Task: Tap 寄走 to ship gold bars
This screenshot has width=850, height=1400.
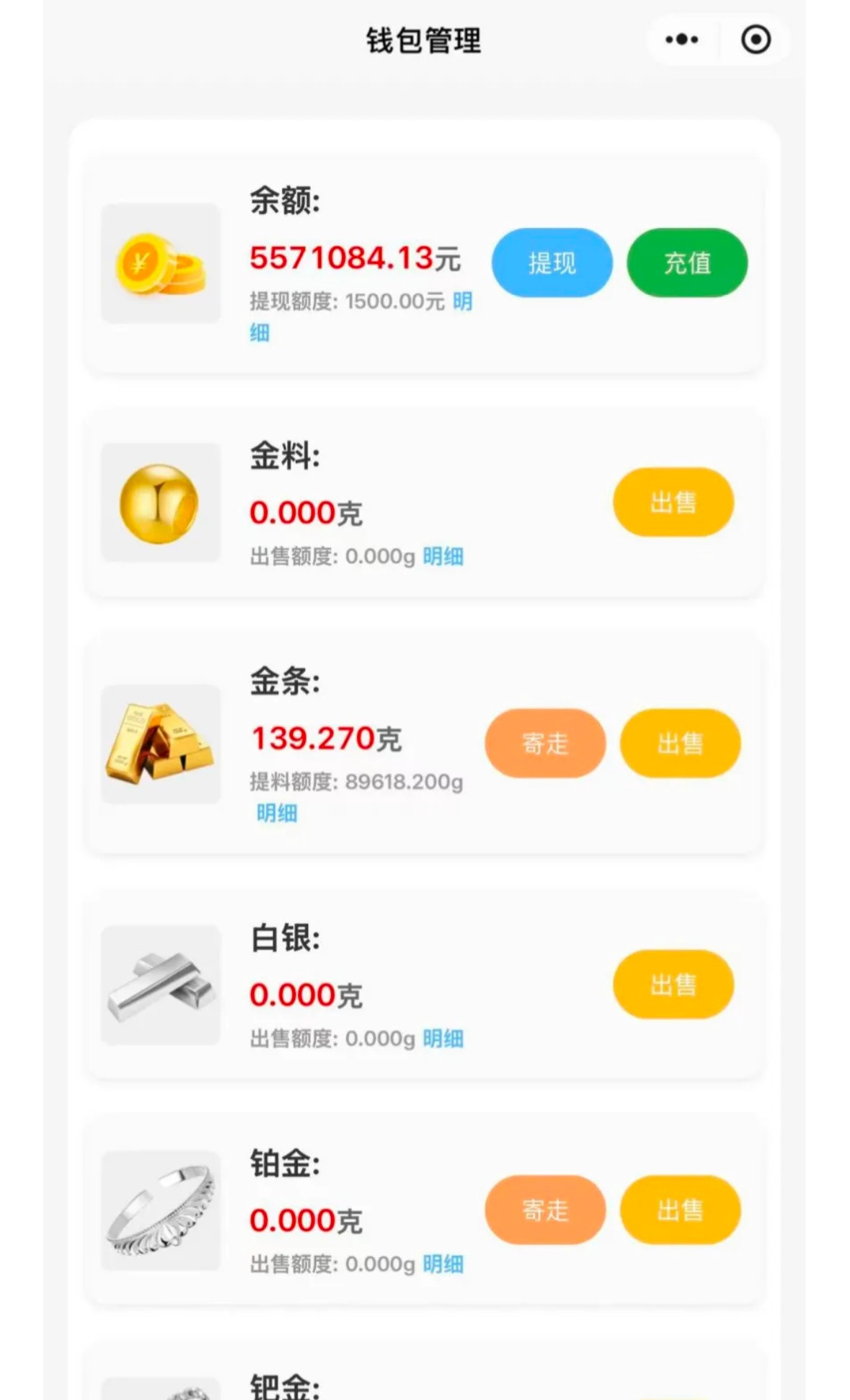Action: pyautogui.click(x=545, y=744)
